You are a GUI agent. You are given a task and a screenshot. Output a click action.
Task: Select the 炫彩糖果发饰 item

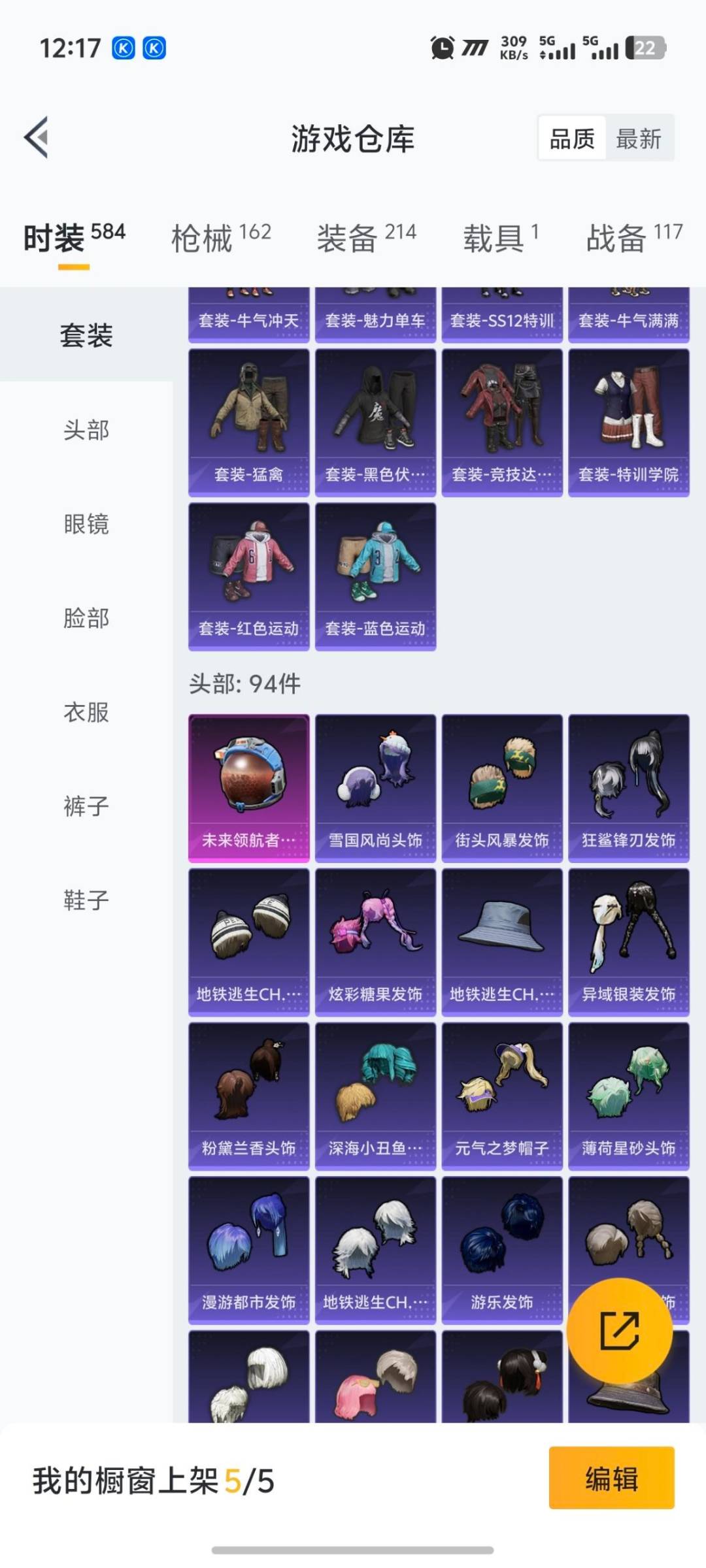click(375, 934)
